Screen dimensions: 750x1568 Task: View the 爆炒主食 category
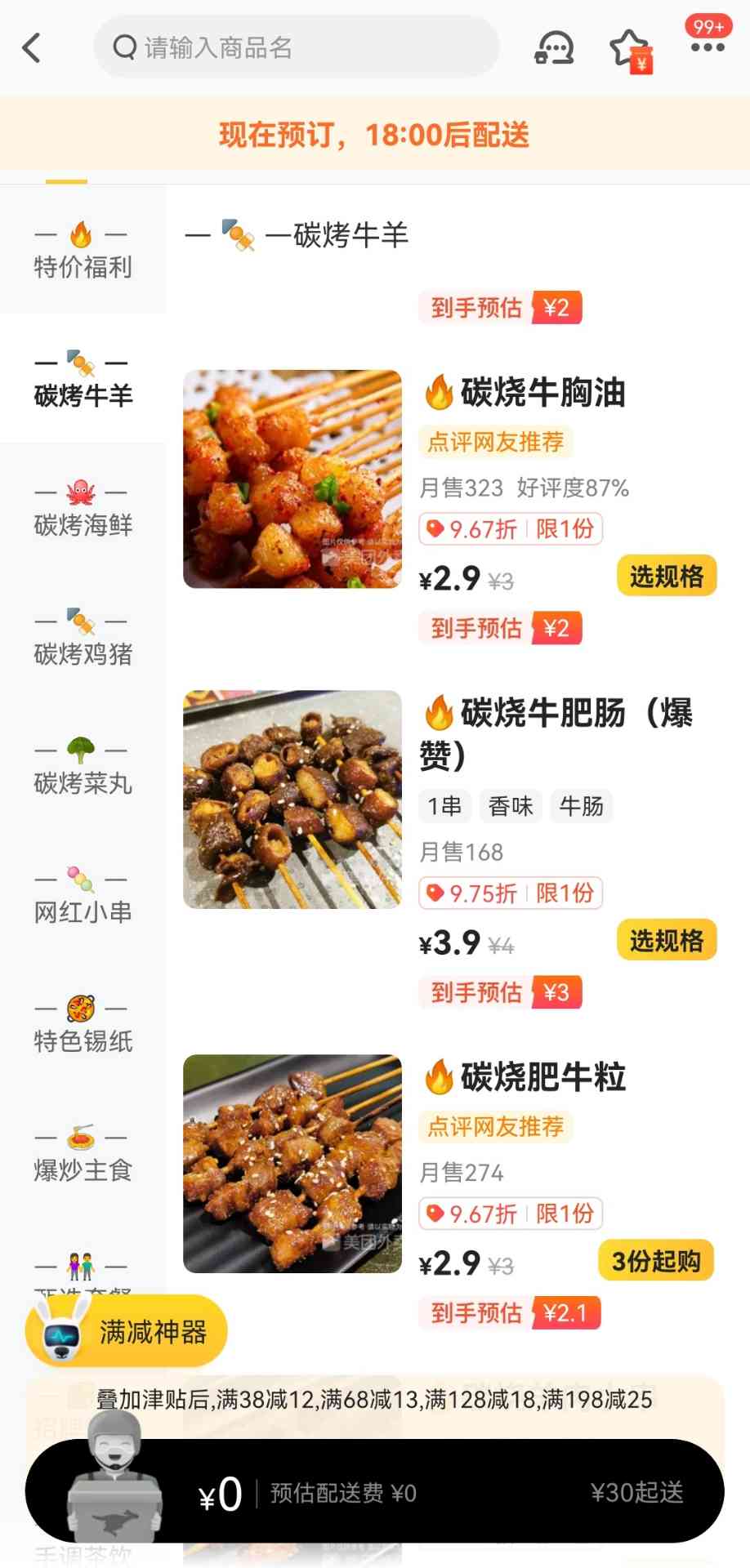pyautogui.click(x=83, y=1153)
